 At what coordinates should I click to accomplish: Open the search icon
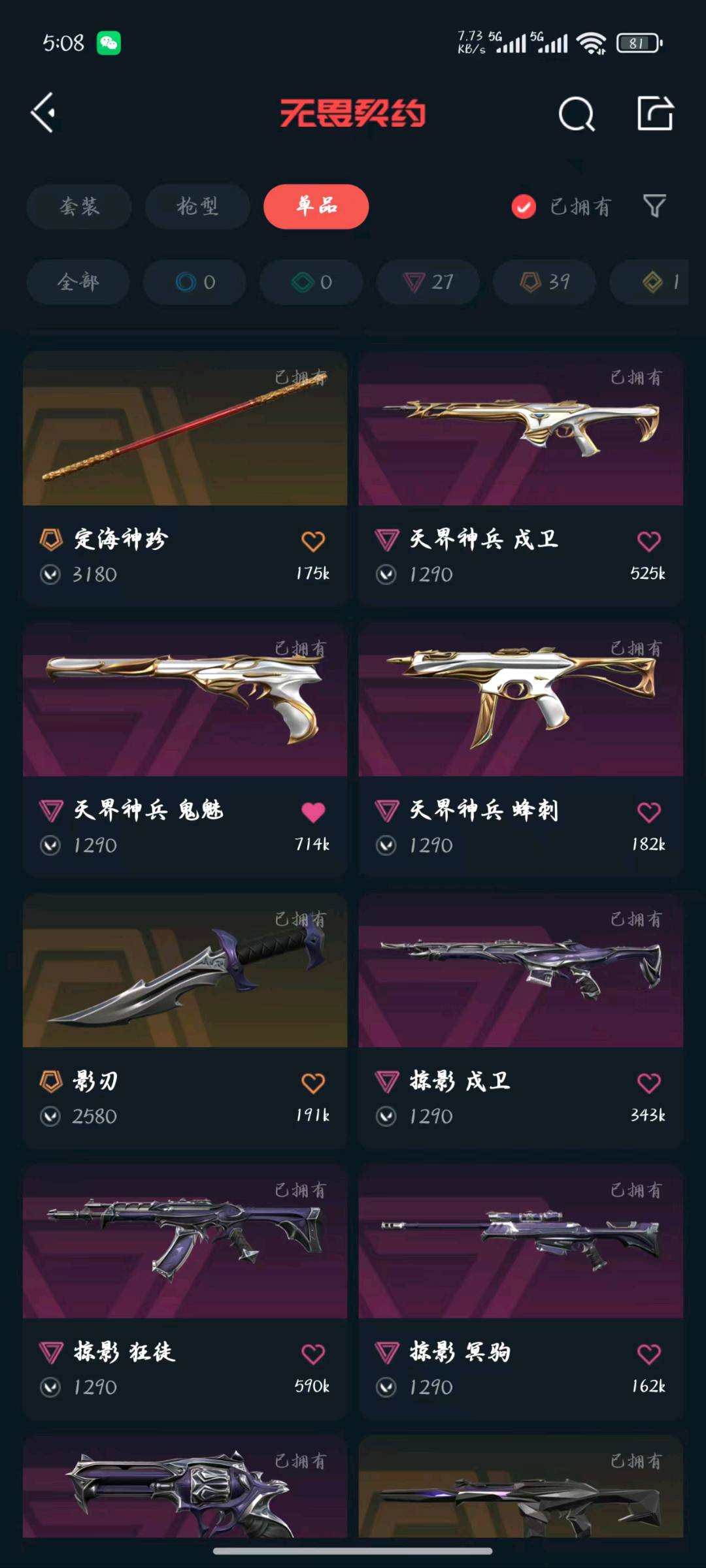pyautogui.click(x=576, y=115)
